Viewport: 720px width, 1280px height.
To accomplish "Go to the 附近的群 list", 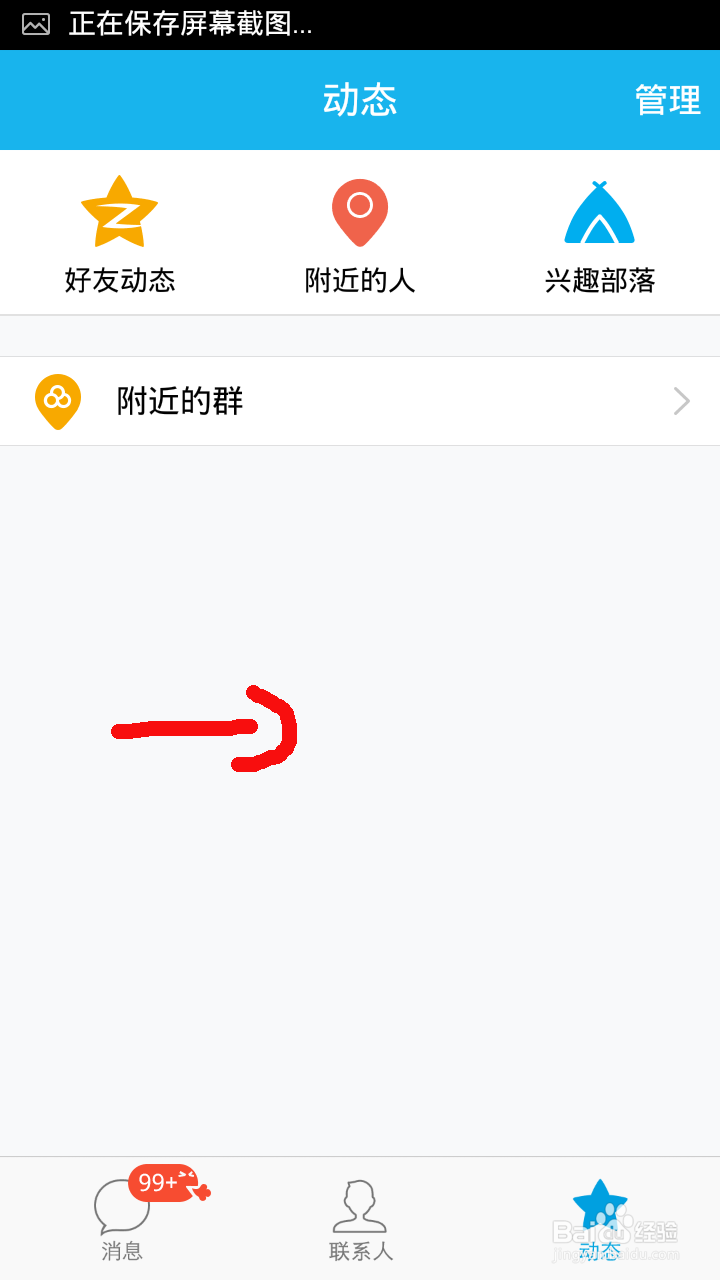I will [178, 400].
